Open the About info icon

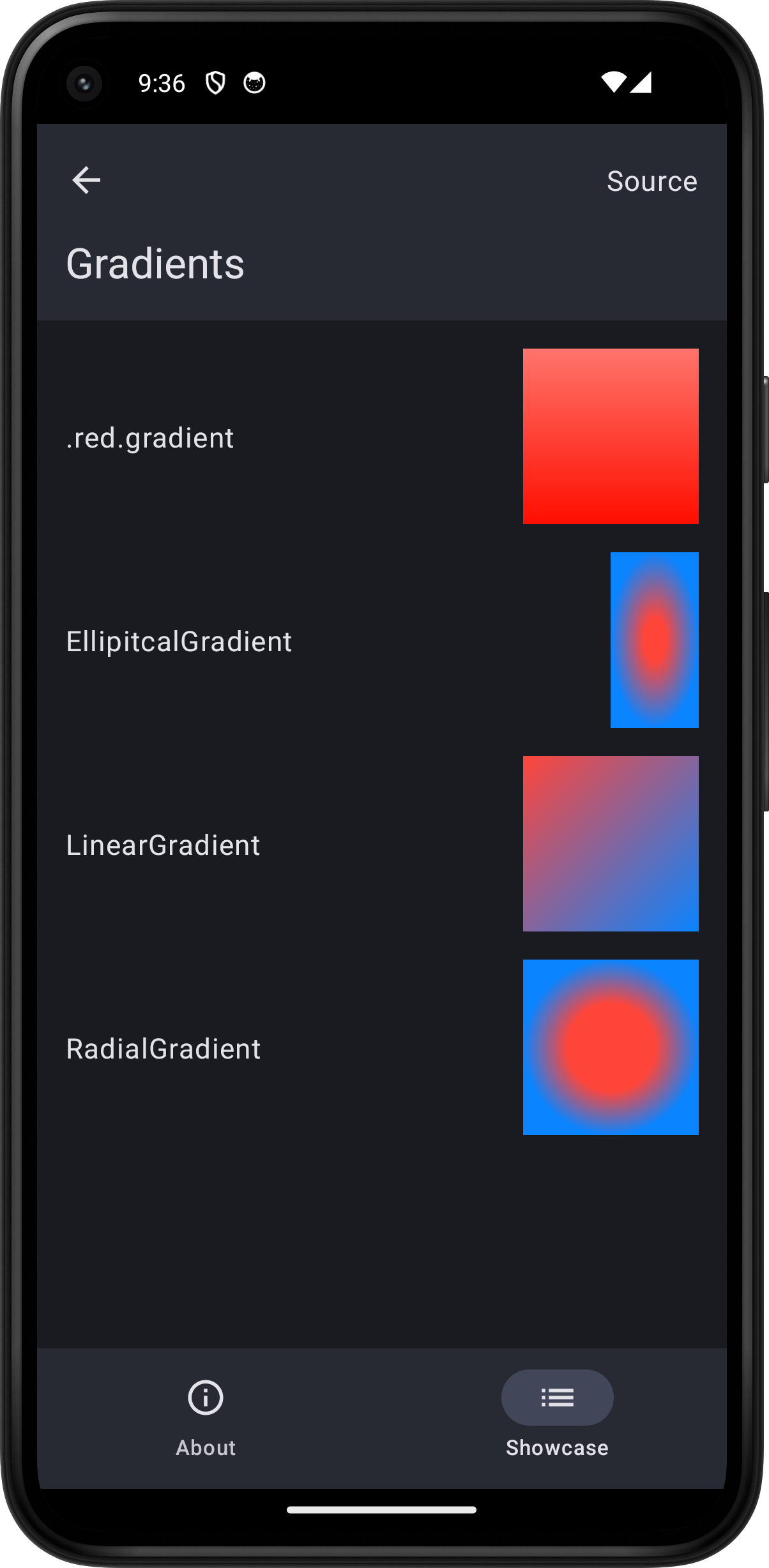(x=205, y=1398)
